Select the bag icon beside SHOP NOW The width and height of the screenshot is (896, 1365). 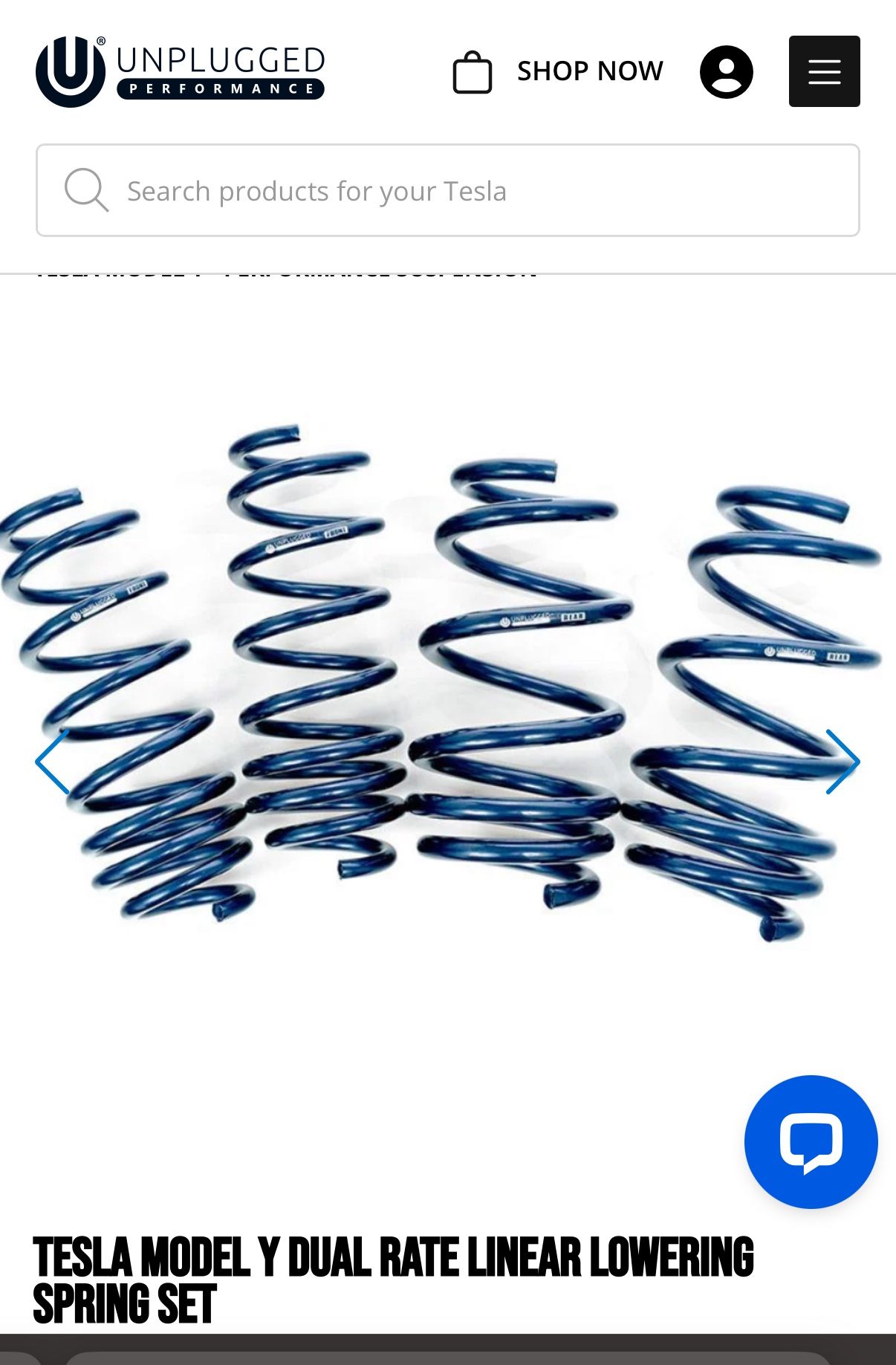pos(473,71)
